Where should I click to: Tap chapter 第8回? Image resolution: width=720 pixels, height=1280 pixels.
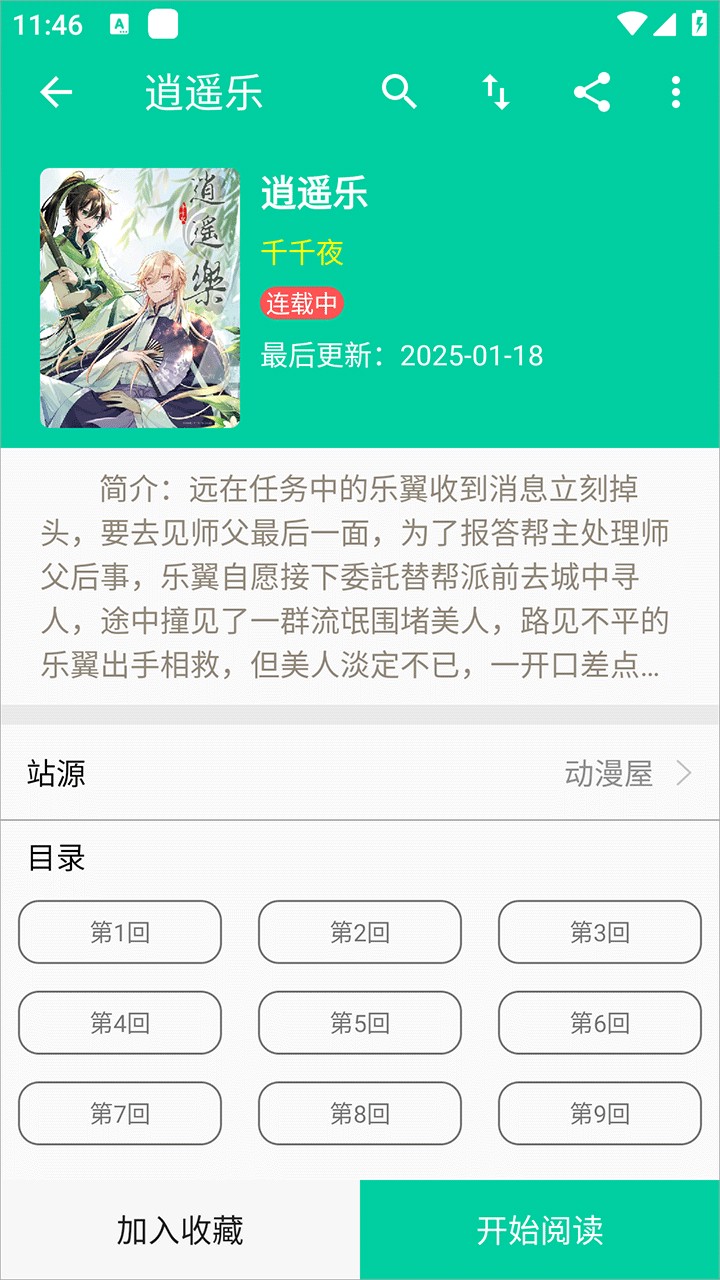click(360, 1113)
